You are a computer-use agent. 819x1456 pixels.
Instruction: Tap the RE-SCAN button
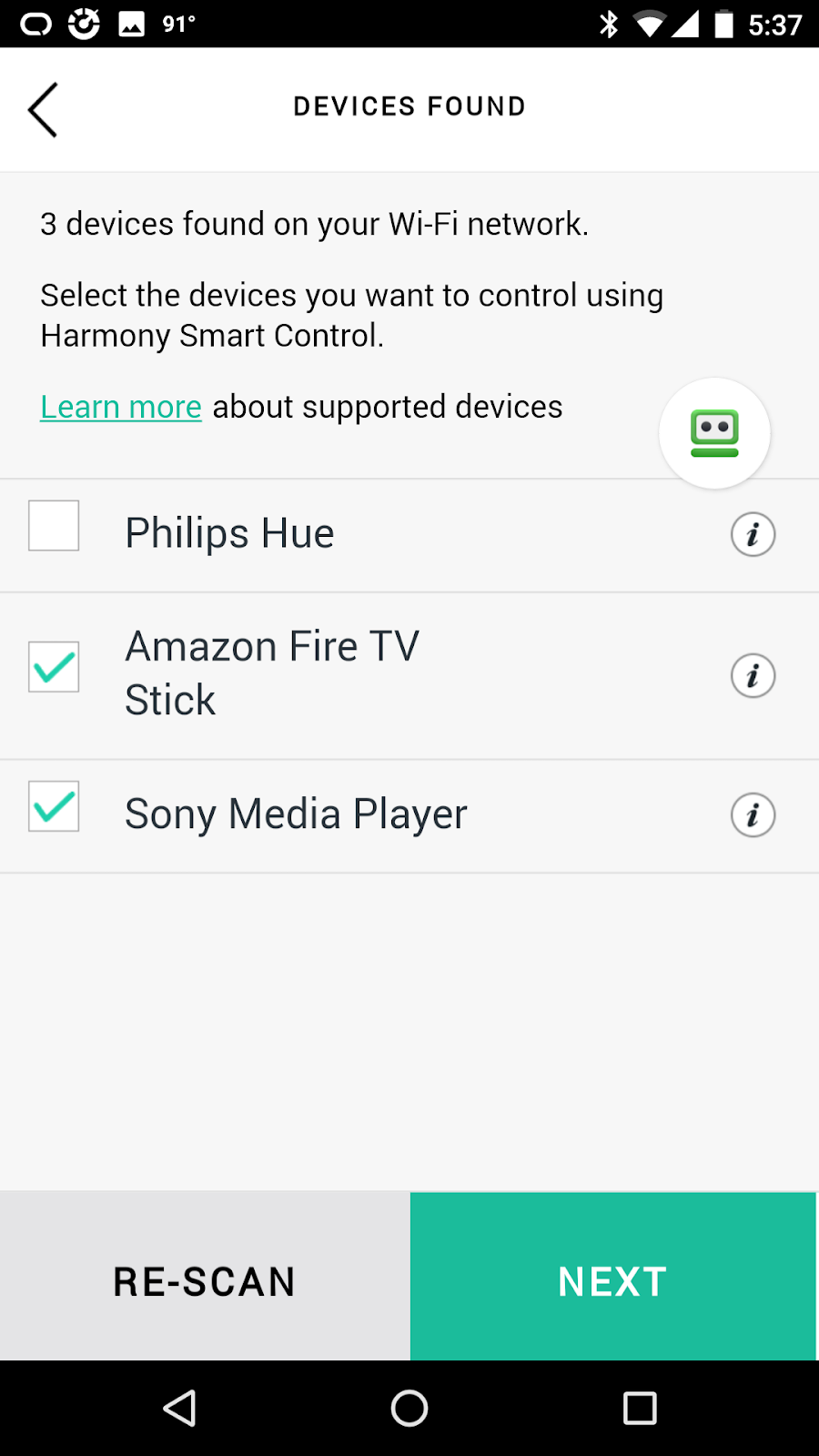[x=205, y=1279]
